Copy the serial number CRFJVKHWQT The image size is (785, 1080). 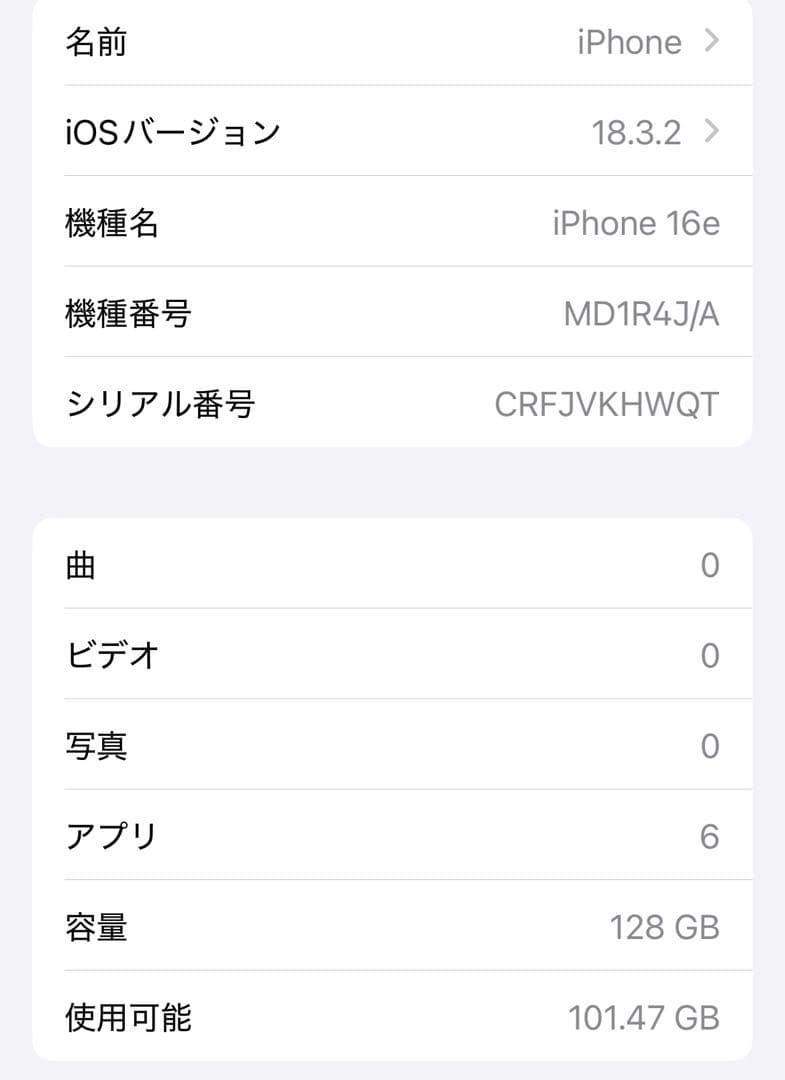(x=604, y=404)
